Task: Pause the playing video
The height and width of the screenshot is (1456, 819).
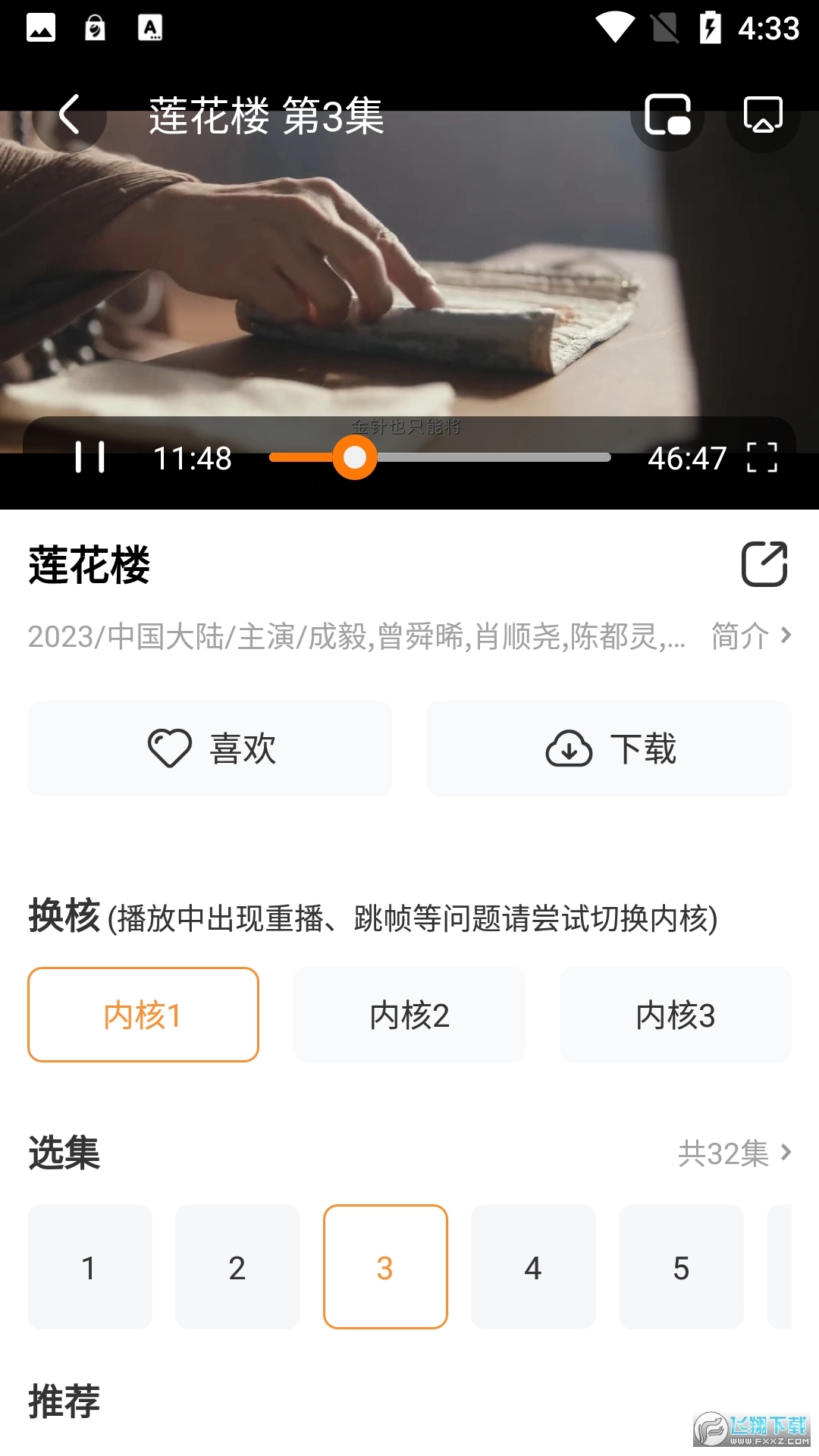Action: [89, 457]
